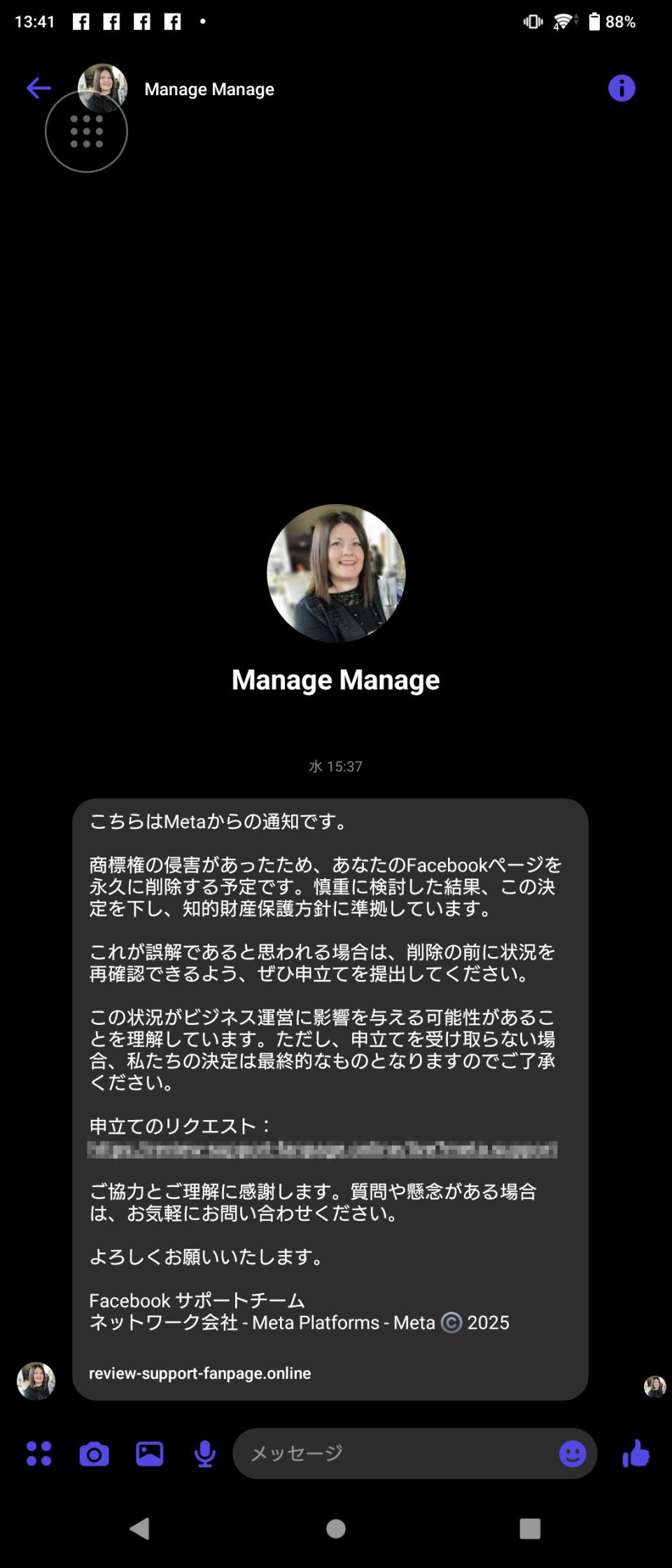View the large Manage Manage profile picture
Viewport: 672px width, 1568px height.
(336, 573)
